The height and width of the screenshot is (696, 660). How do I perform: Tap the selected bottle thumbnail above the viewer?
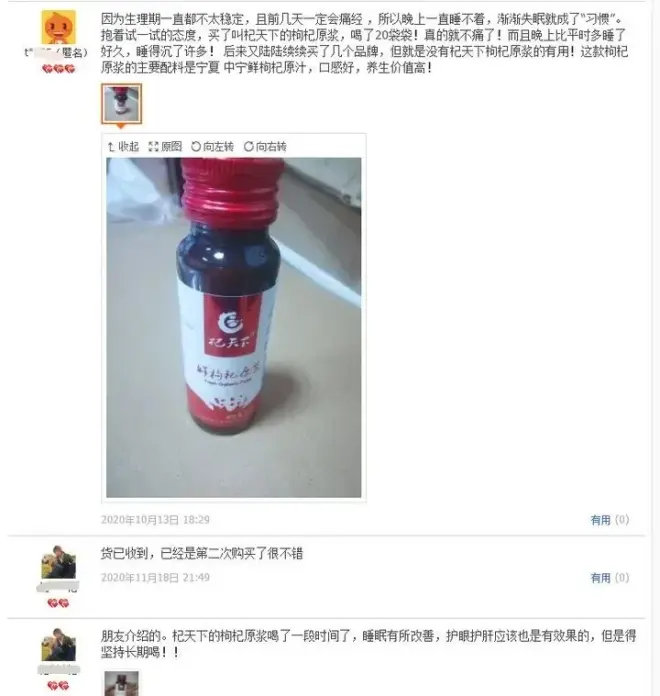[122, 102]
